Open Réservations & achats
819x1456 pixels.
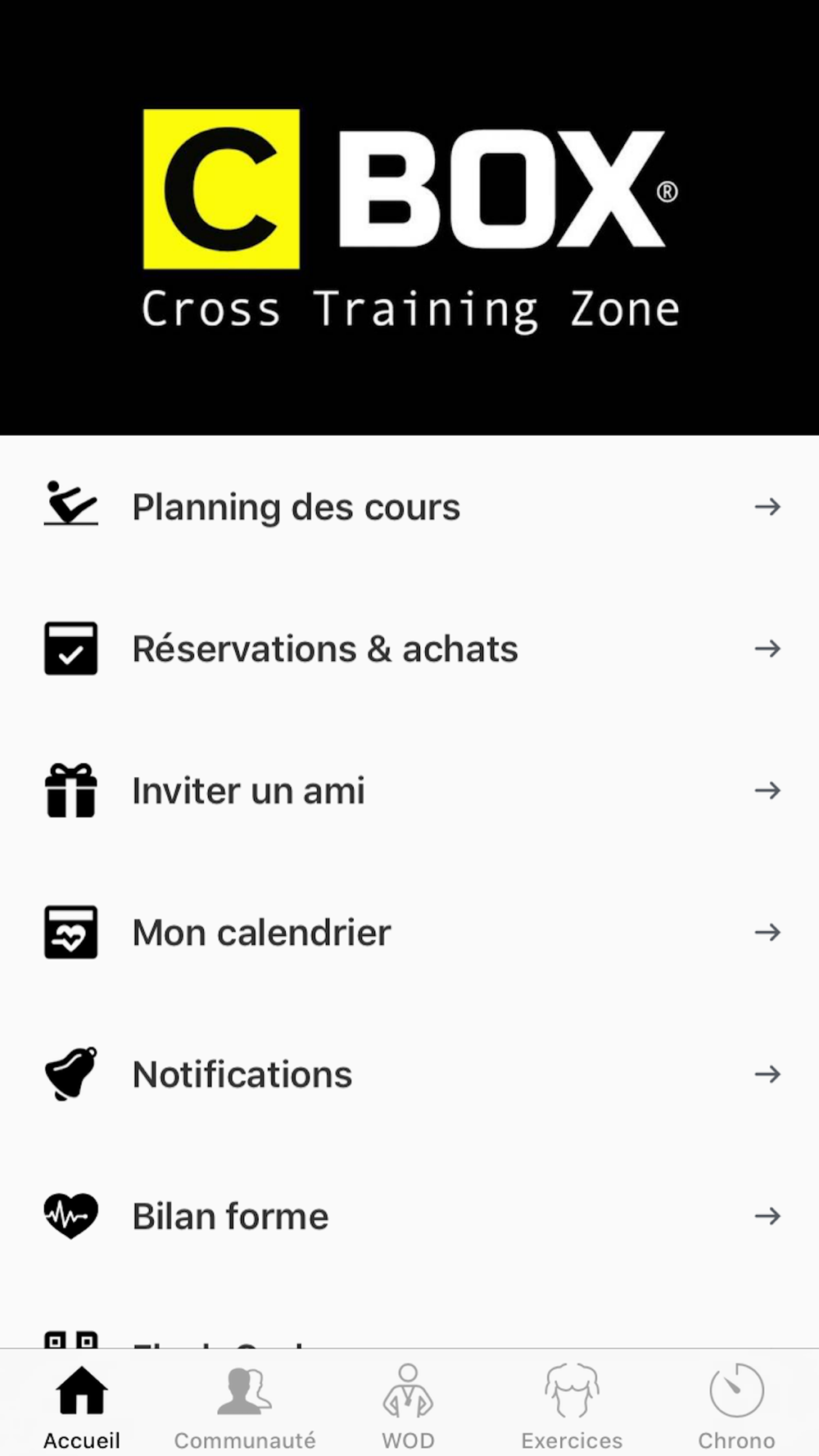[409, 649]
